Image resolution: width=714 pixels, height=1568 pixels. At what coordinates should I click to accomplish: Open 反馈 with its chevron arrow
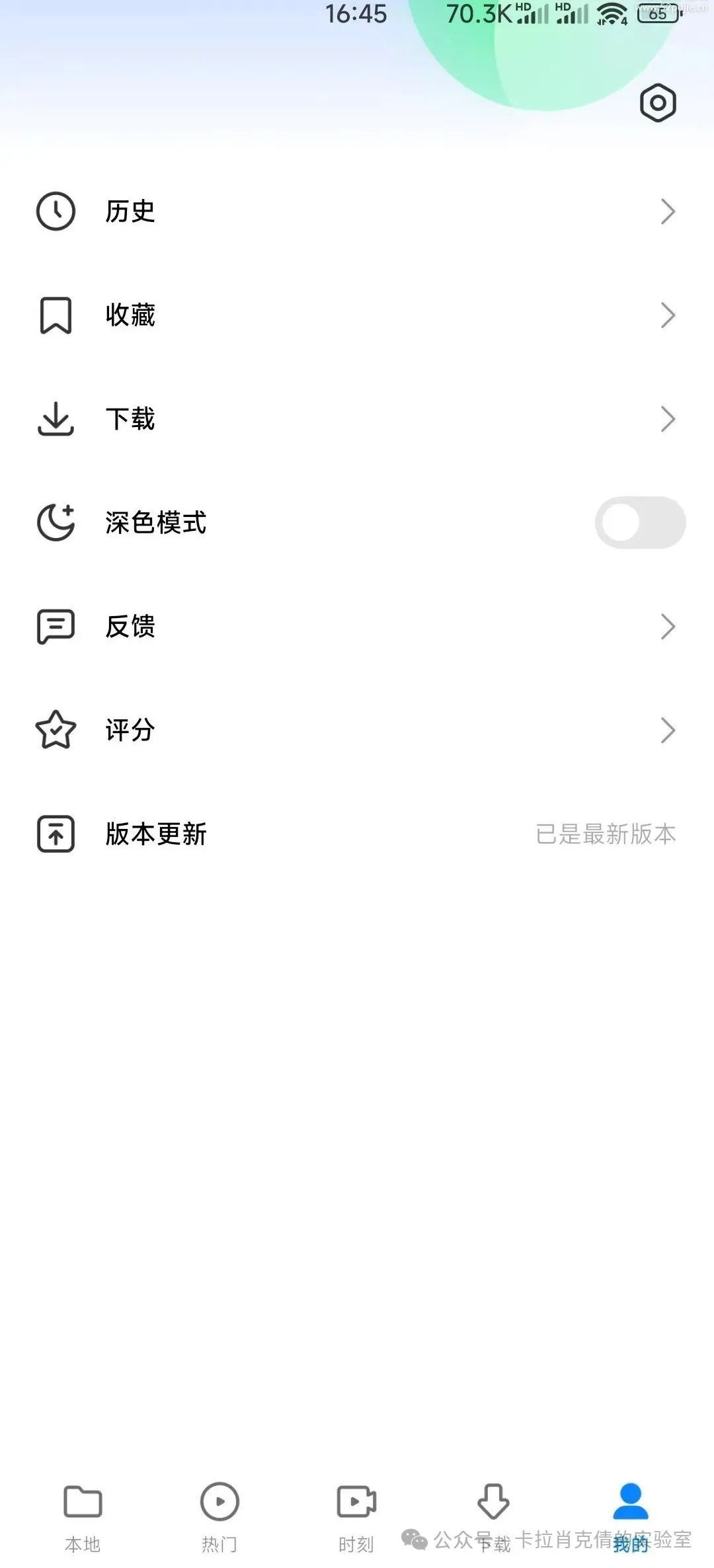[x=669, y=626]
